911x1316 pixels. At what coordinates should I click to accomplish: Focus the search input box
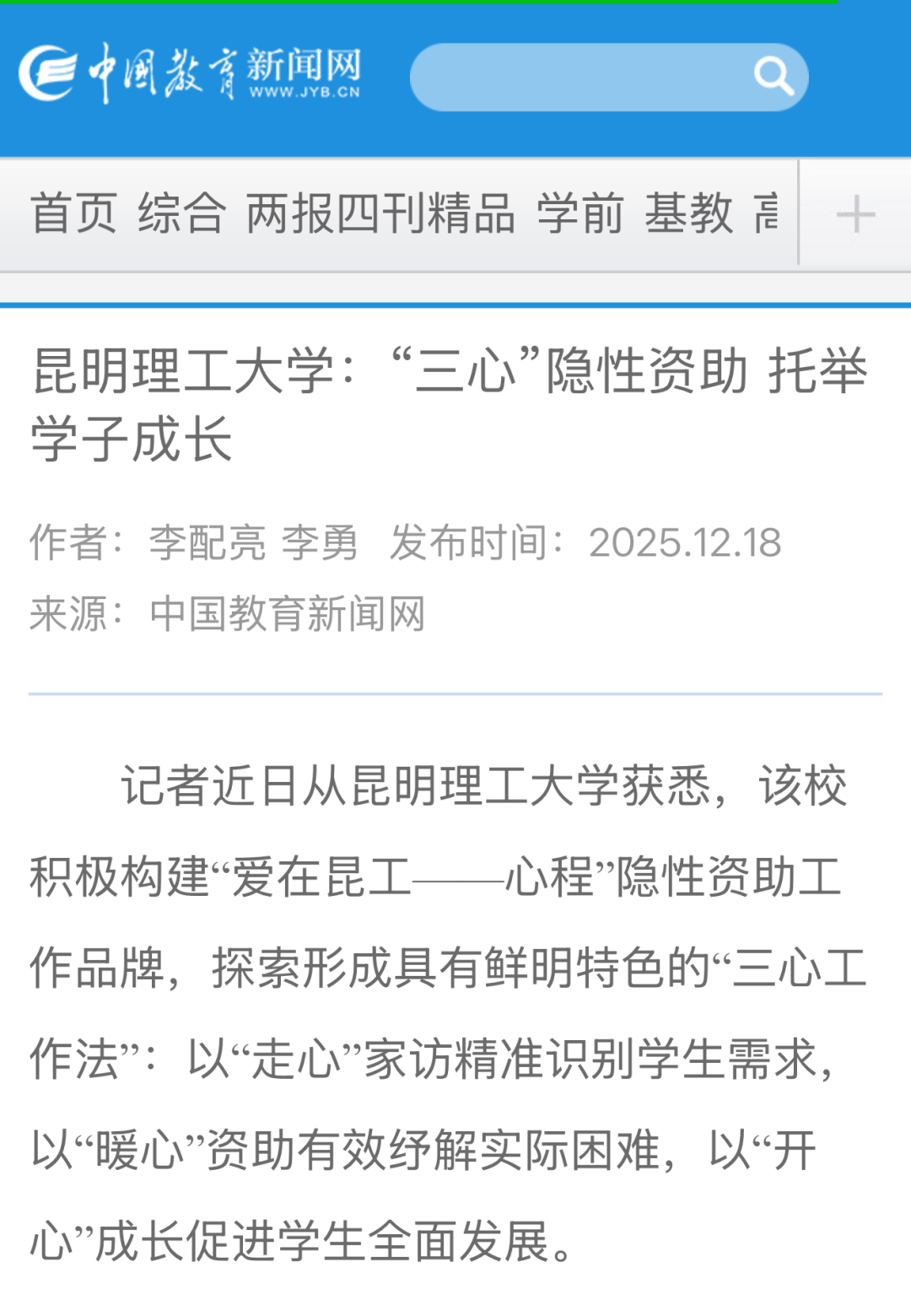578,78
